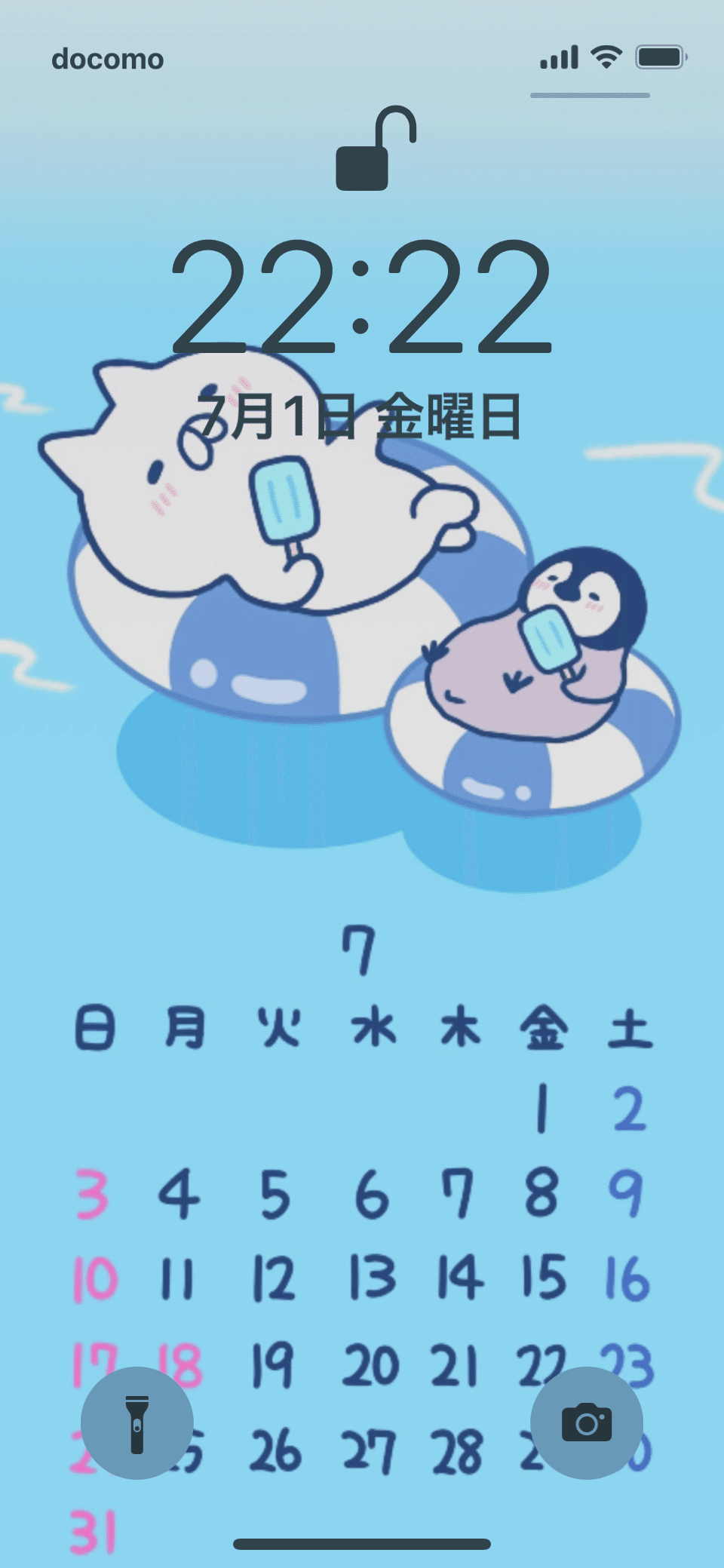
Task: Tap the Saturday column header 土
Action: [x=629, y=1026]
